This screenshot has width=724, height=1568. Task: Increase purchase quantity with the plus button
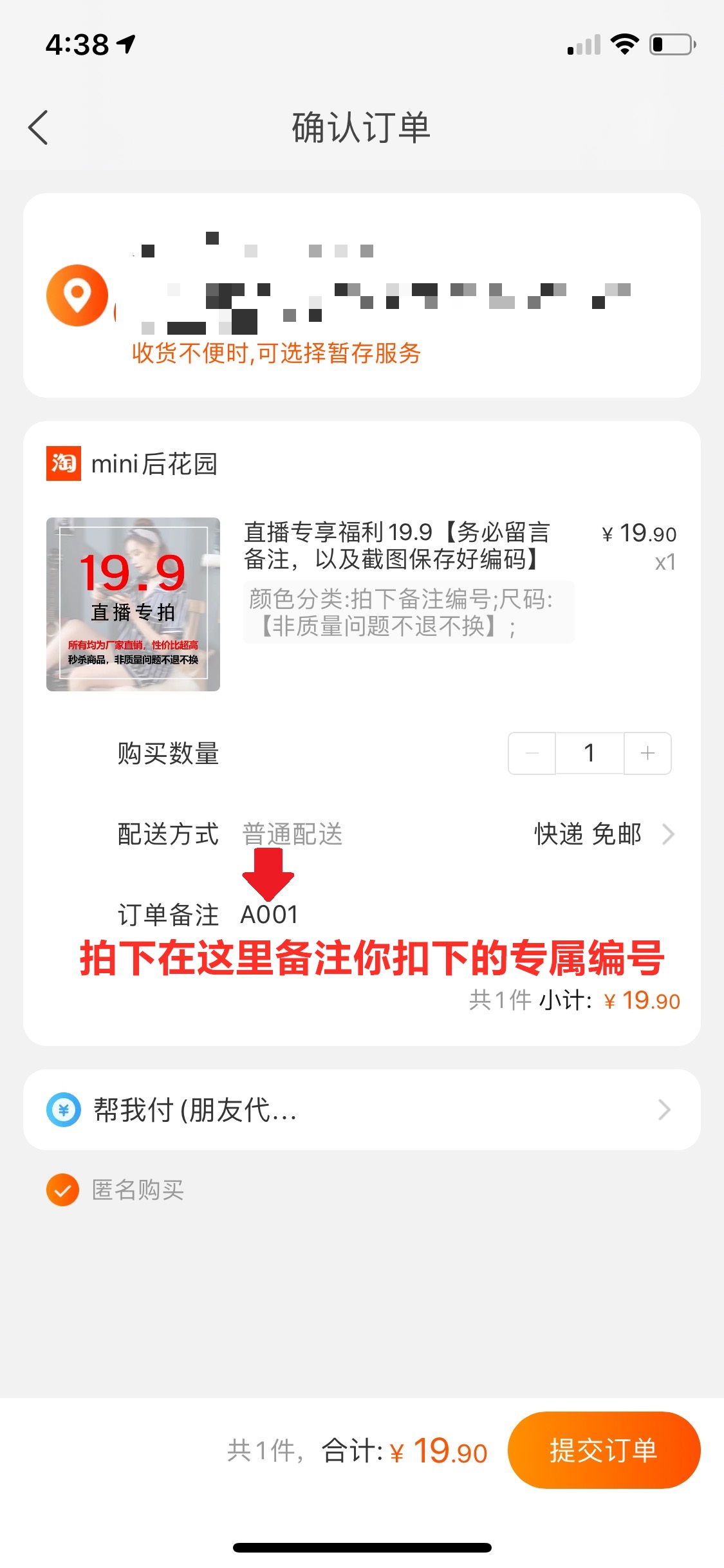tap(647, 753)
